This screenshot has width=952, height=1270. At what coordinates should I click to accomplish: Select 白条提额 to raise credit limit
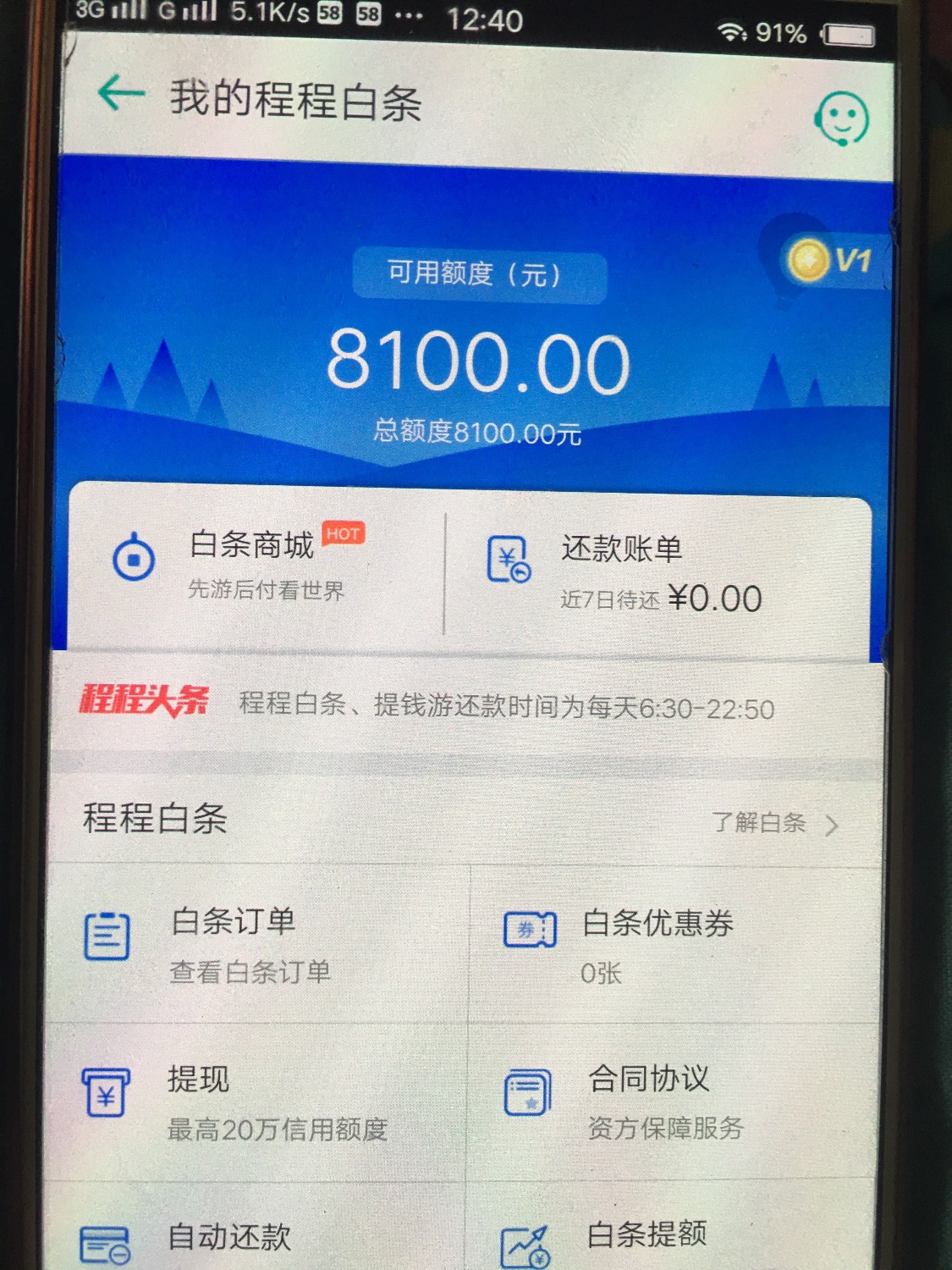[x=646, y=1236]
